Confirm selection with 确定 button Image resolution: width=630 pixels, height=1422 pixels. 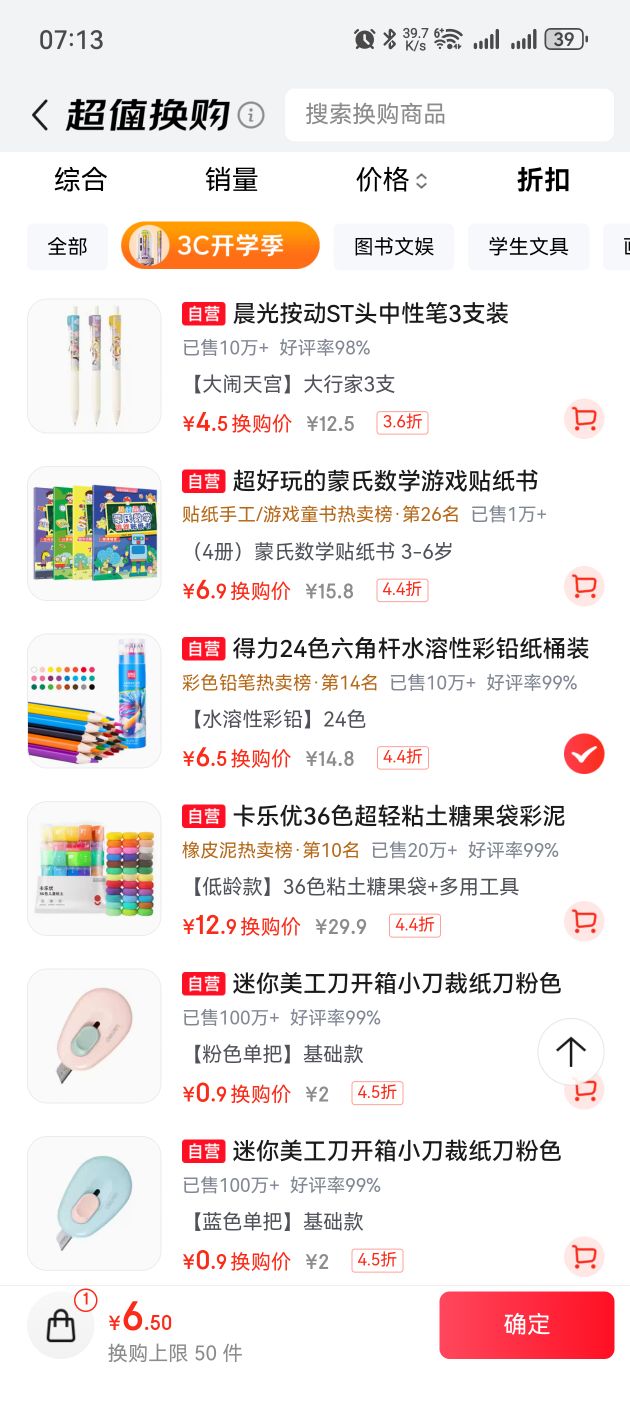tap(527, 1325)
